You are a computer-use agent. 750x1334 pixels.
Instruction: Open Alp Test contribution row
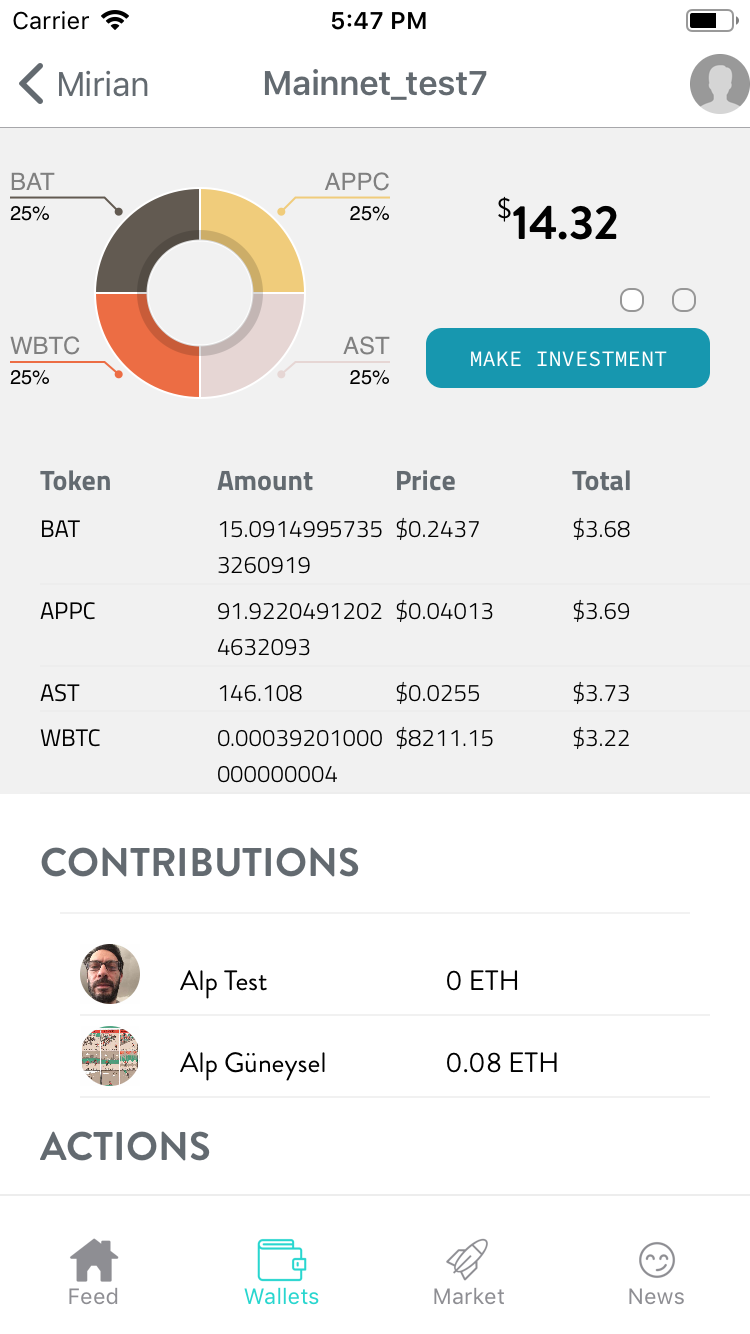click(394, 974)
